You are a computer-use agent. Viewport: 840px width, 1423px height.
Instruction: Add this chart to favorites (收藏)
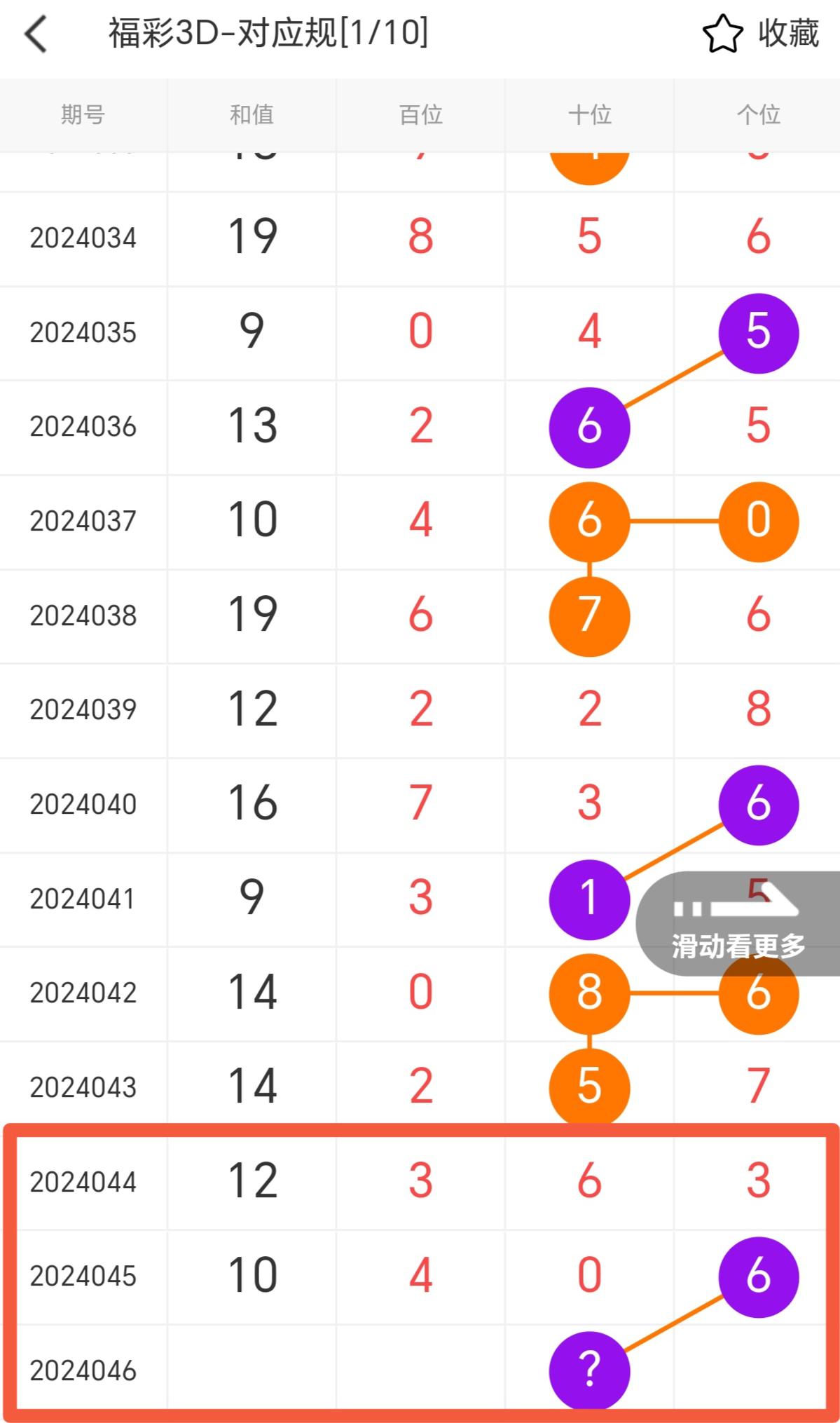(x=761, y=34)
